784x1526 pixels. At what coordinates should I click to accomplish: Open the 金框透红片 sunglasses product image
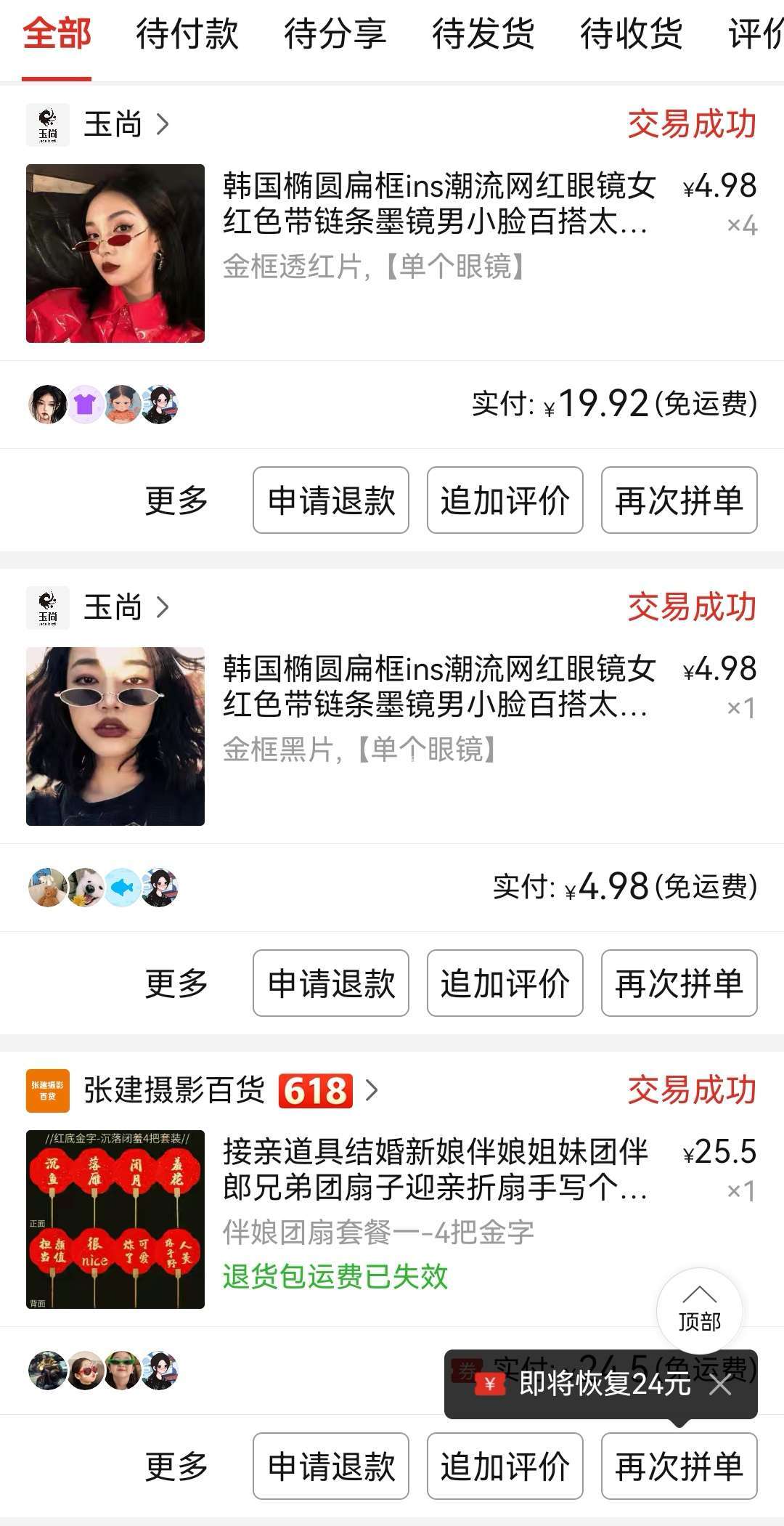115,253
